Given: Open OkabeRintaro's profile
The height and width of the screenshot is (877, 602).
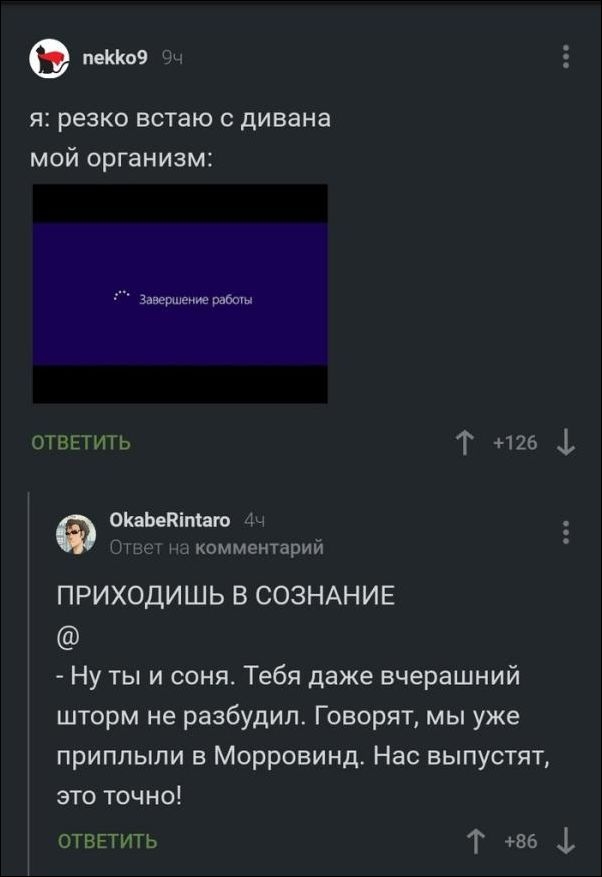Looking at the screenshot, I should pyautogui.click(x=168, y=520).
